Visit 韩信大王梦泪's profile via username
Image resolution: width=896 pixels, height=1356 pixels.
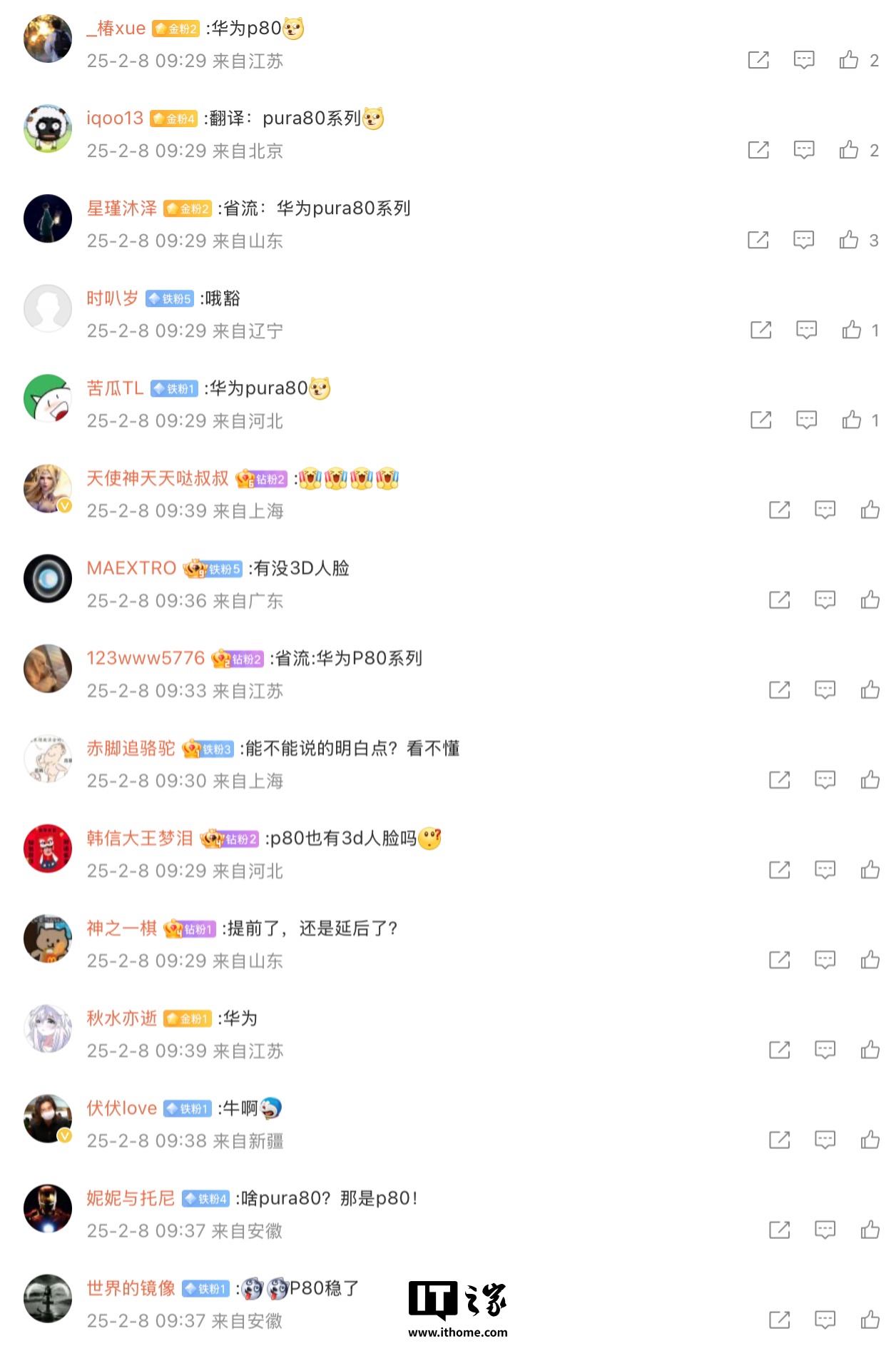[139, 839]
